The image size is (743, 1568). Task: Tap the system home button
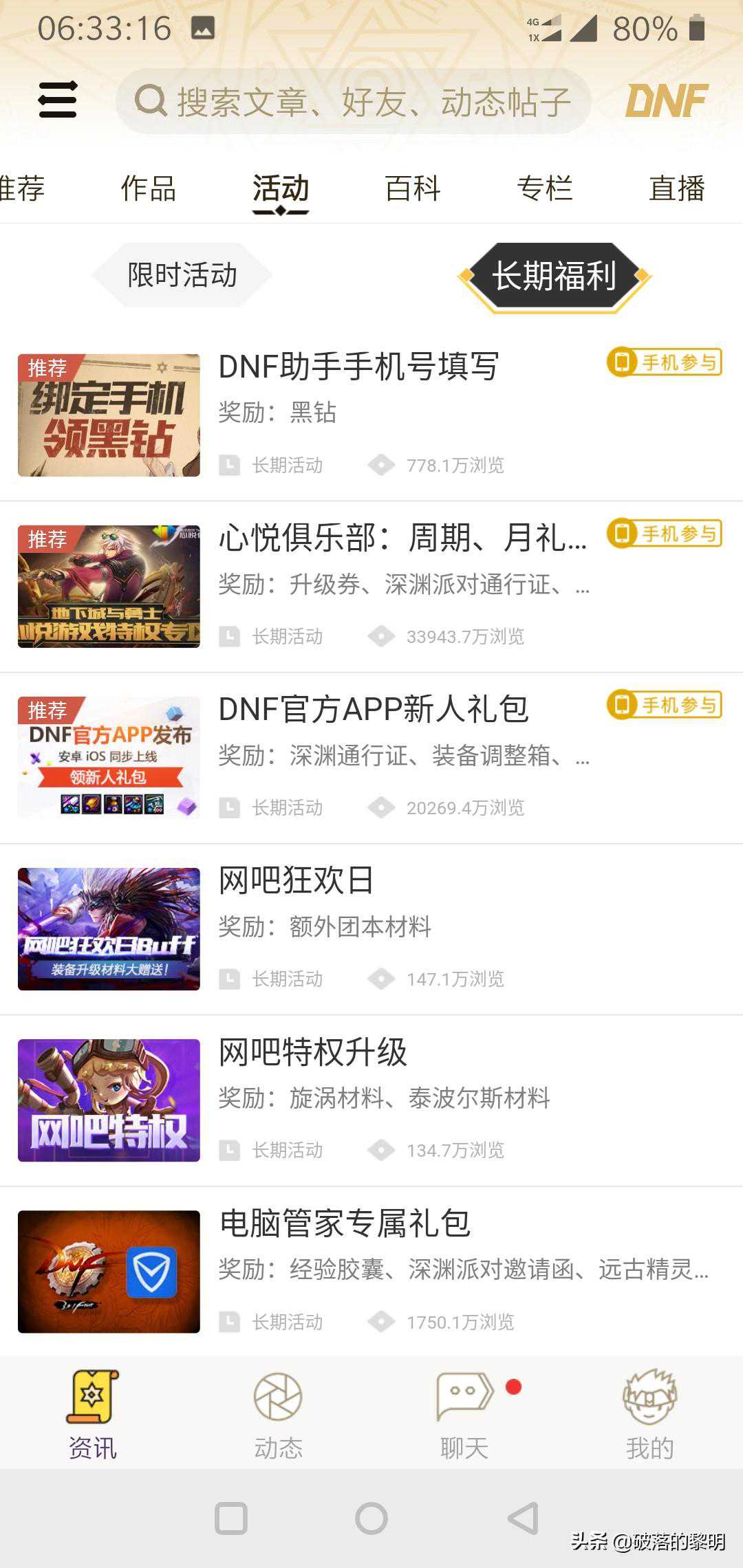371,1518
